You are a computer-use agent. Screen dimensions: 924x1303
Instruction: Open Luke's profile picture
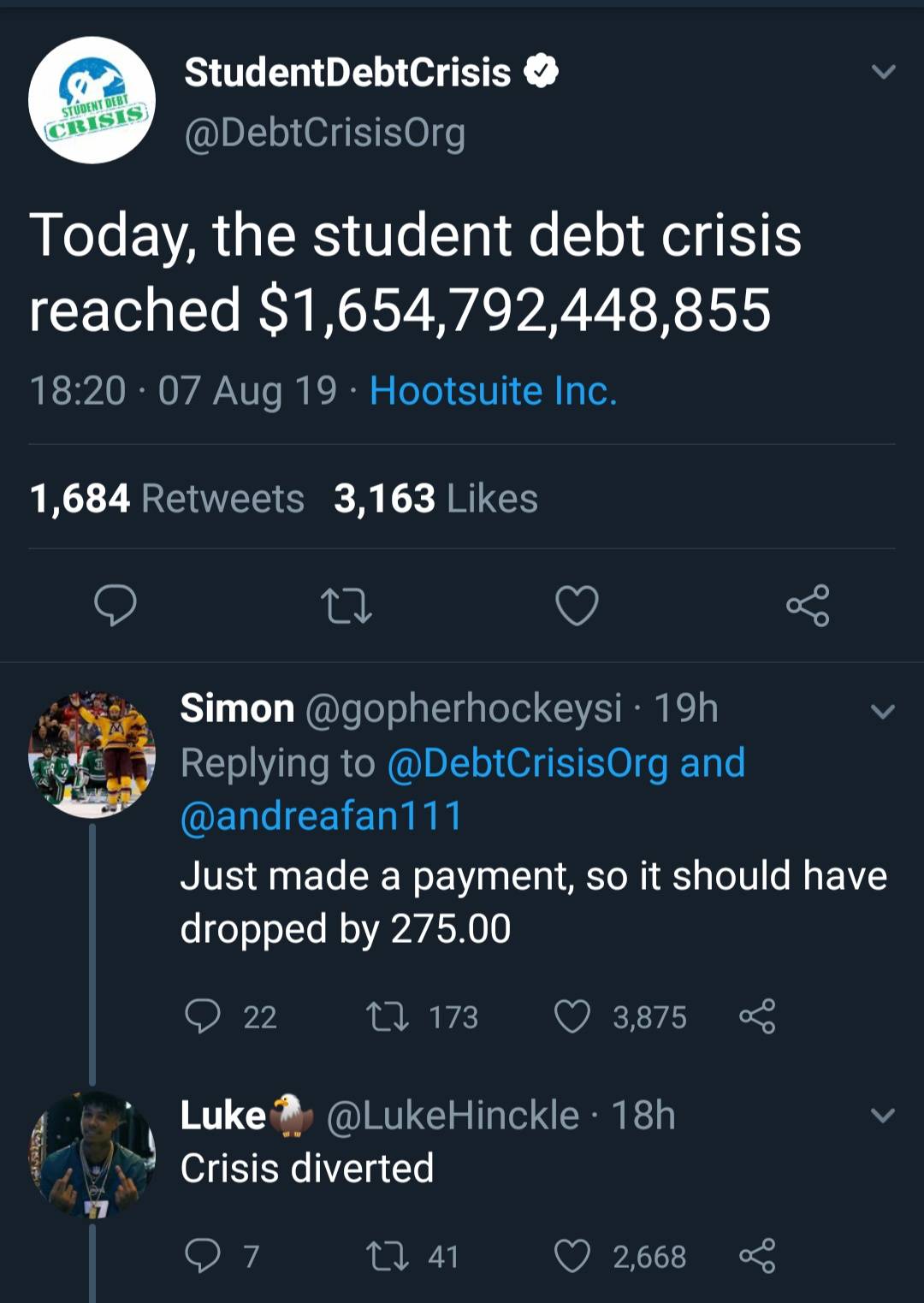92,1154
